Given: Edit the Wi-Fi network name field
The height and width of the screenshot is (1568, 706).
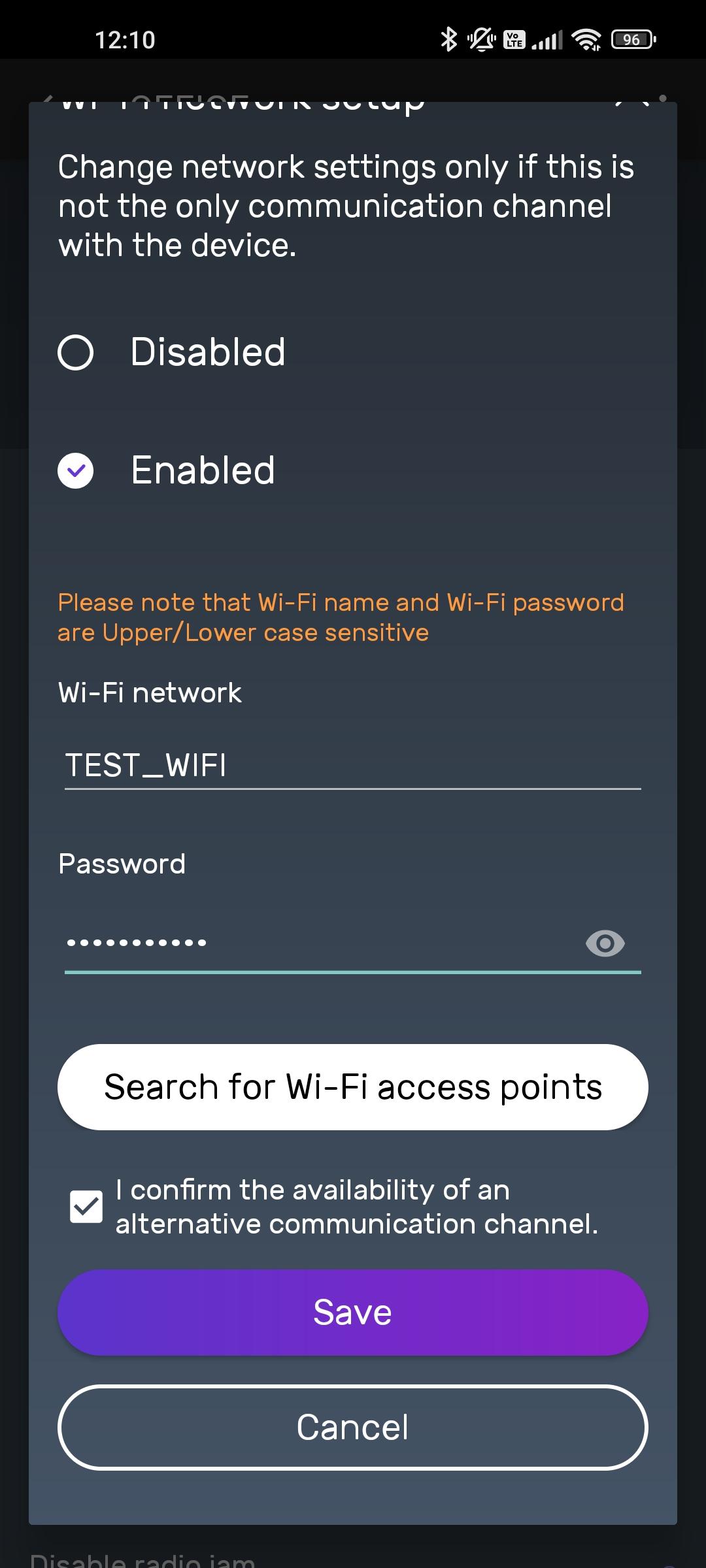Looking at the screenshot, I should (352, 765).
